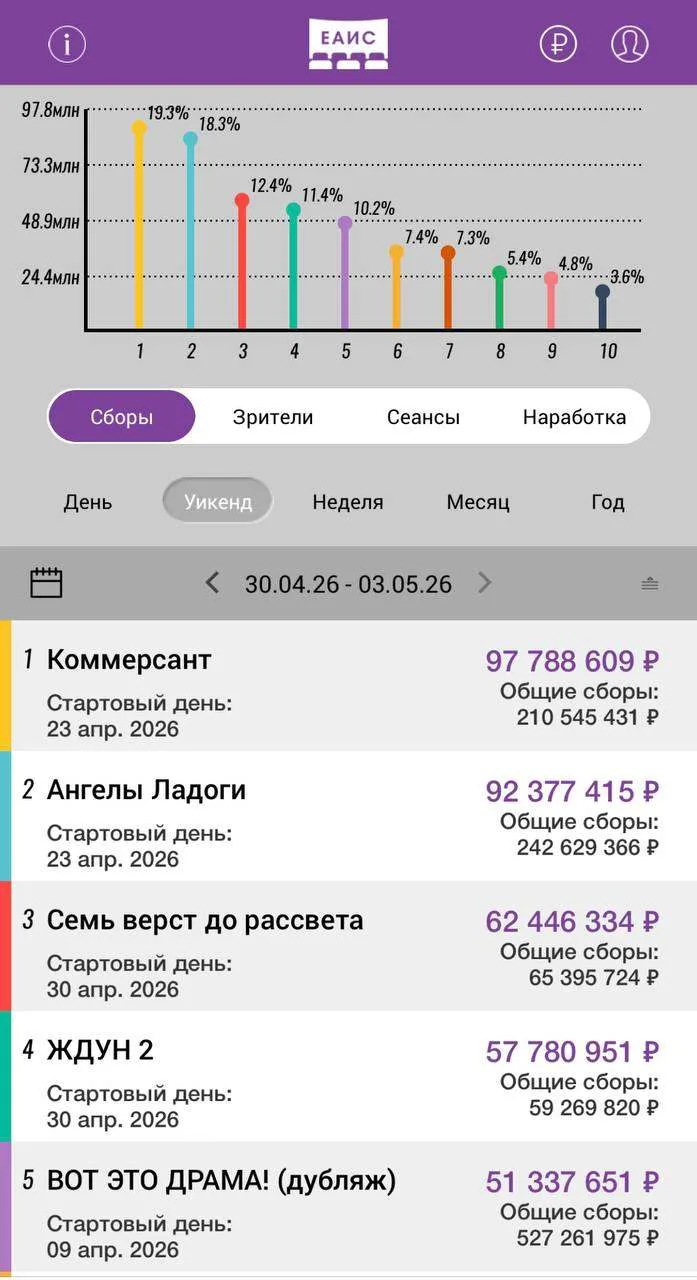The width and height of the screenshot is (697, 1280).
Task: Switch to the Зрители segment
Action: pos(273,417)
